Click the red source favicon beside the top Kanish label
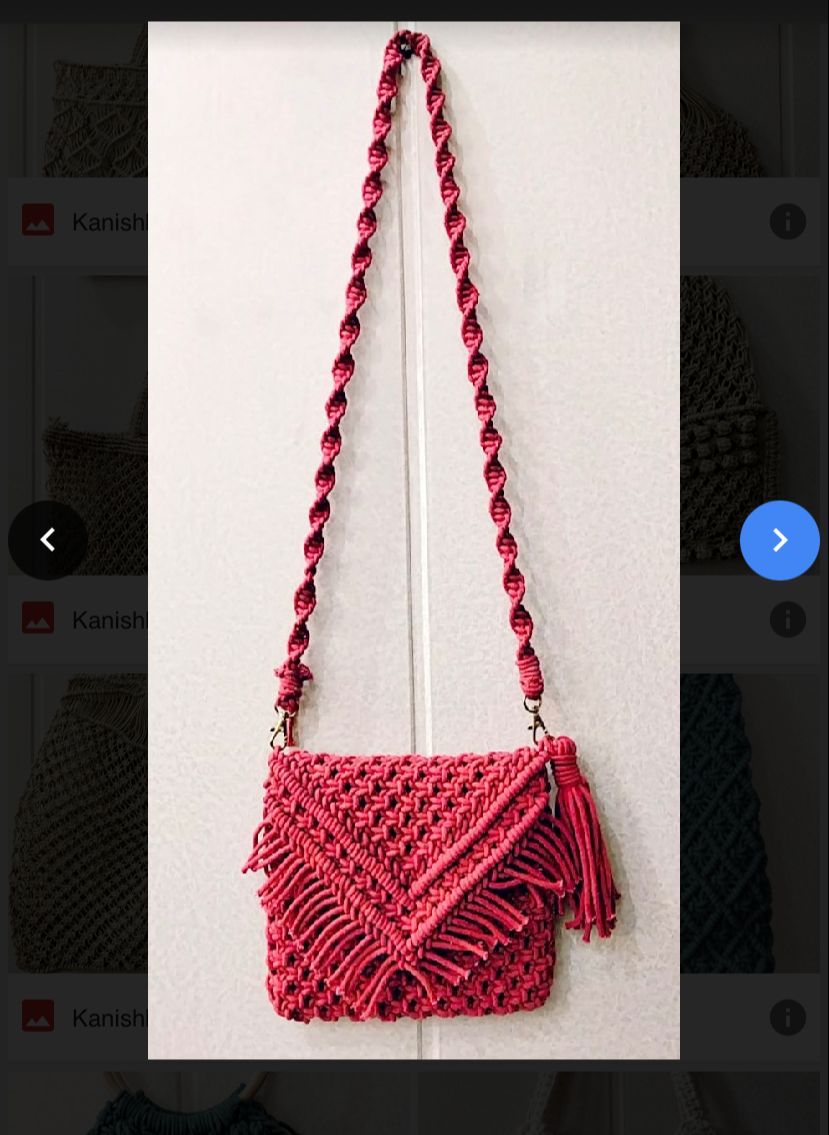The image size is (829, 1135). [x=38, y=219]
